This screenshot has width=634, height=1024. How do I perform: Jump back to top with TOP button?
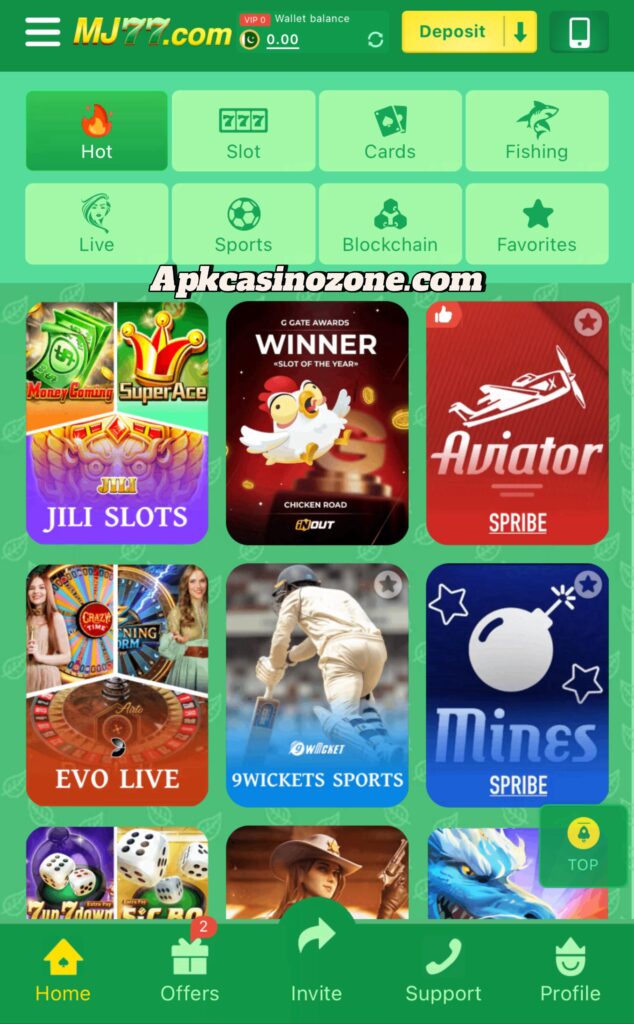tap(583, 845)
